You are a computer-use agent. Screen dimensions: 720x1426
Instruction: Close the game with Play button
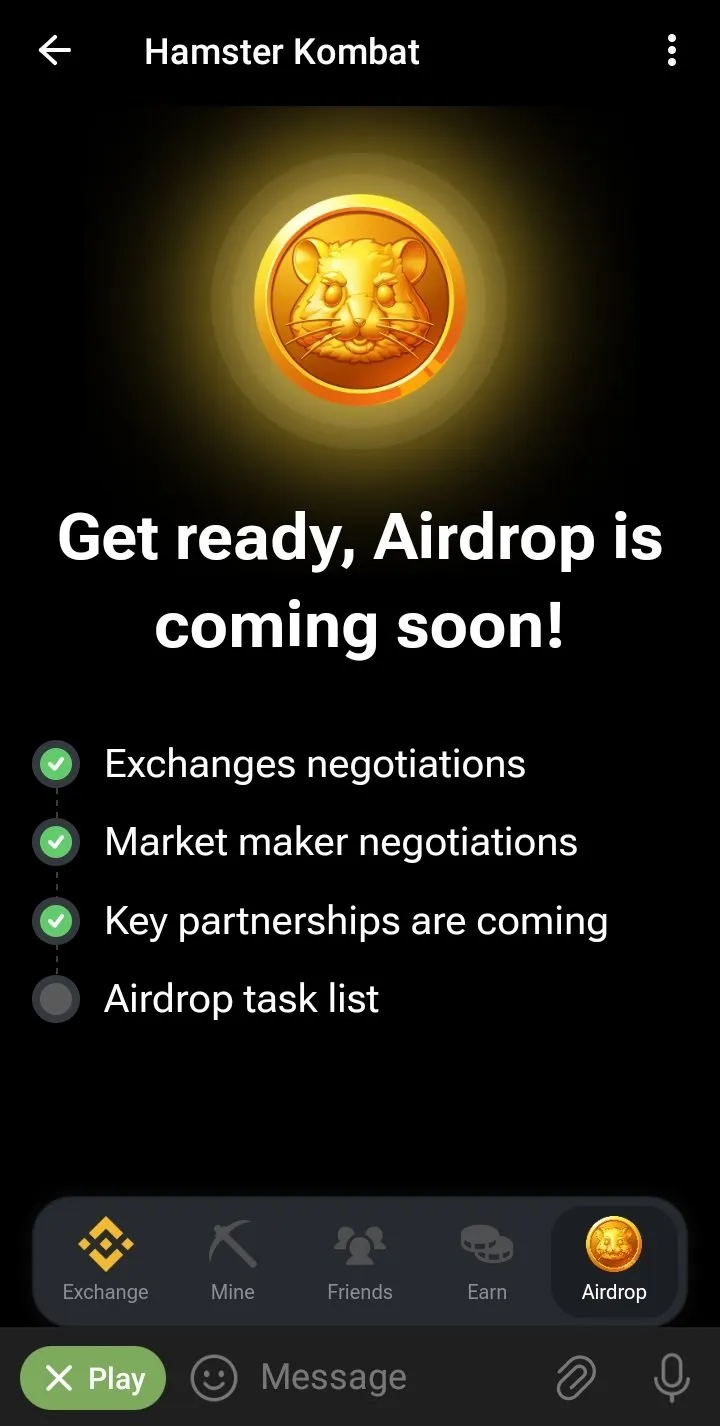(93, 1379)
